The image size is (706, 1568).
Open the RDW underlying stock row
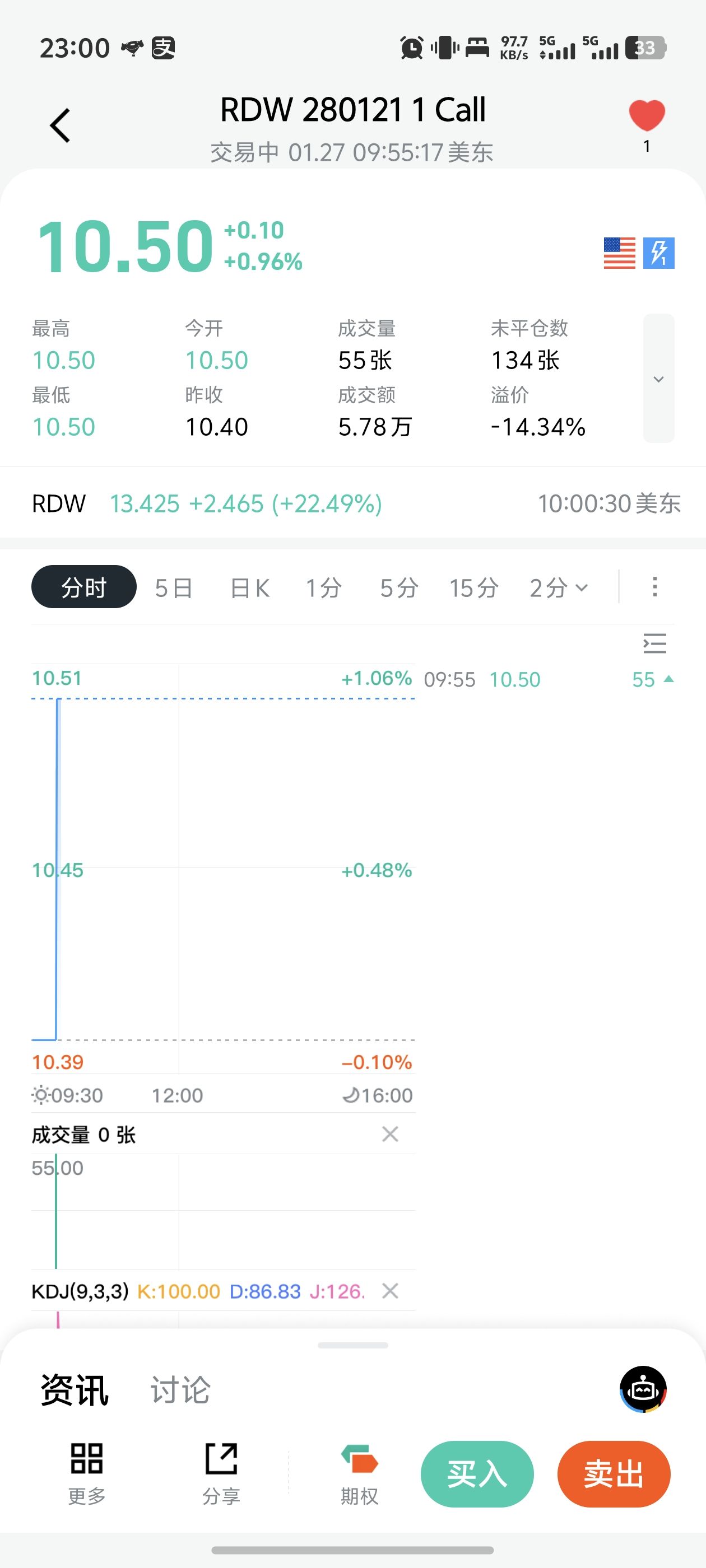click(352, 503)
